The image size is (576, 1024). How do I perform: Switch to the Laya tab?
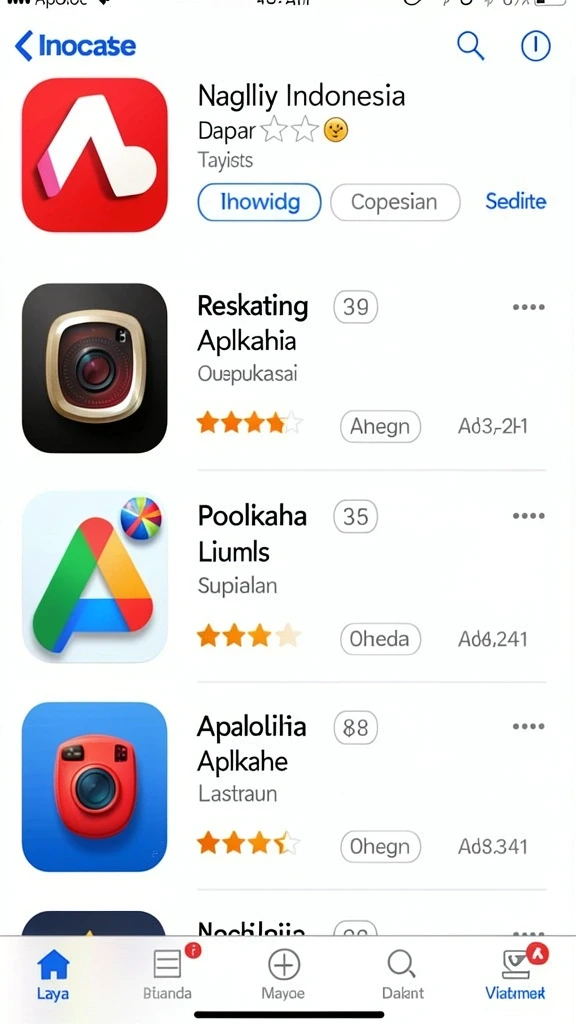[x=54, y=974]
